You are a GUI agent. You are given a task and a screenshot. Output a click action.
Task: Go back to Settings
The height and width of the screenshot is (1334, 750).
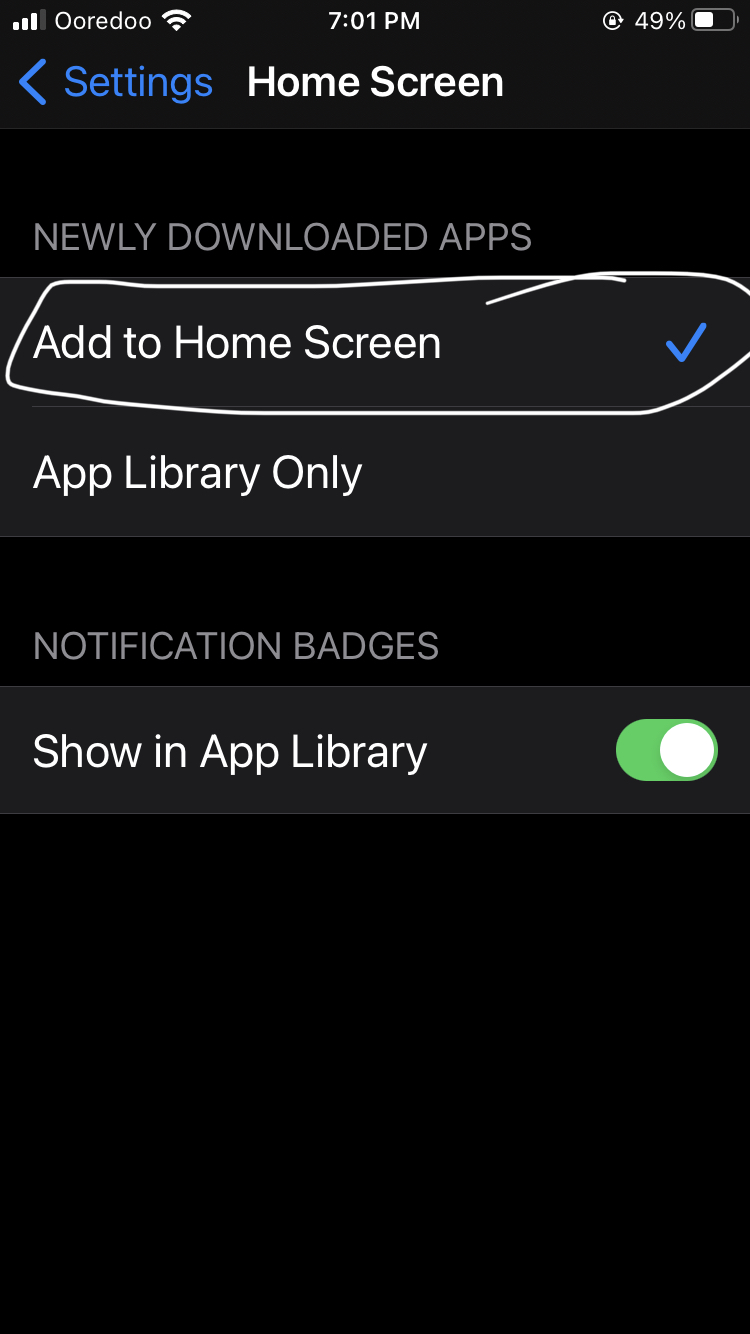(116, 82)
